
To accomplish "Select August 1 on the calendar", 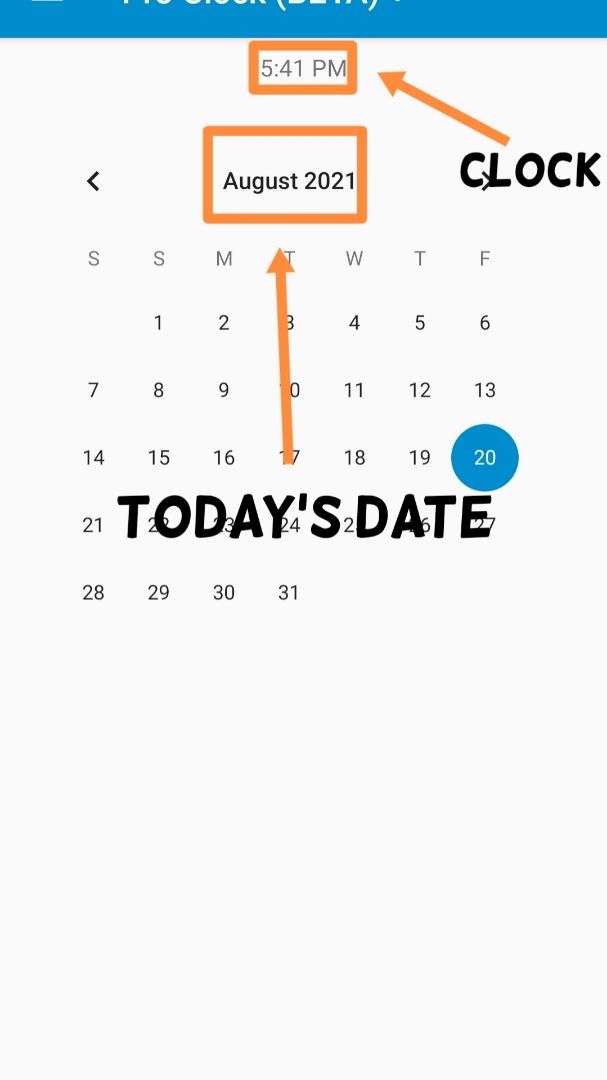I will point(158,322).
